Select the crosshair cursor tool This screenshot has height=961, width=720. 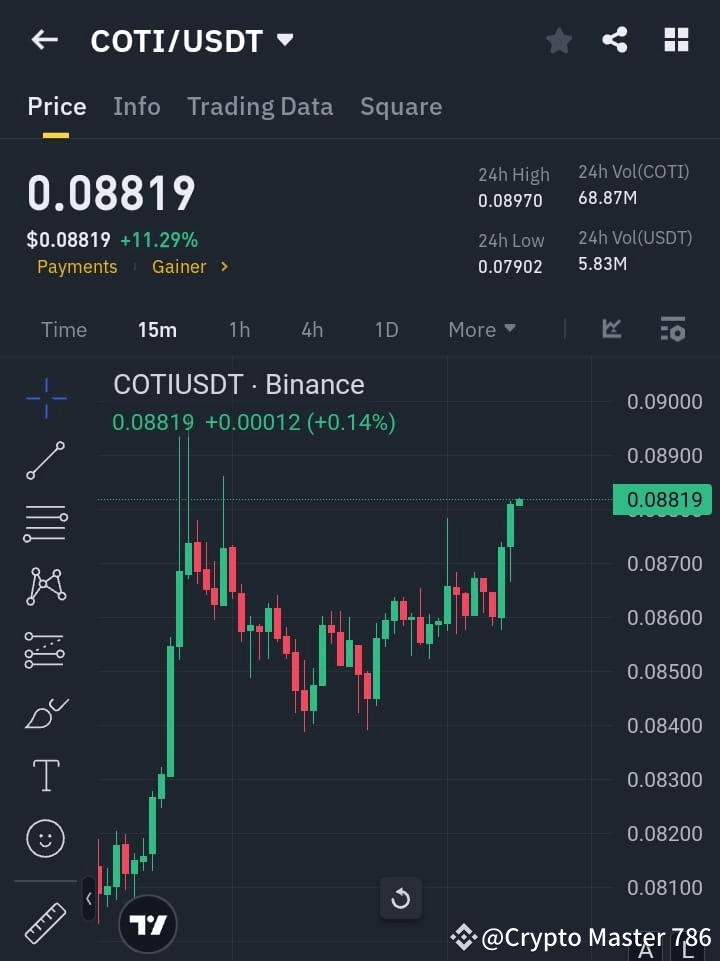tap(45, 398)
